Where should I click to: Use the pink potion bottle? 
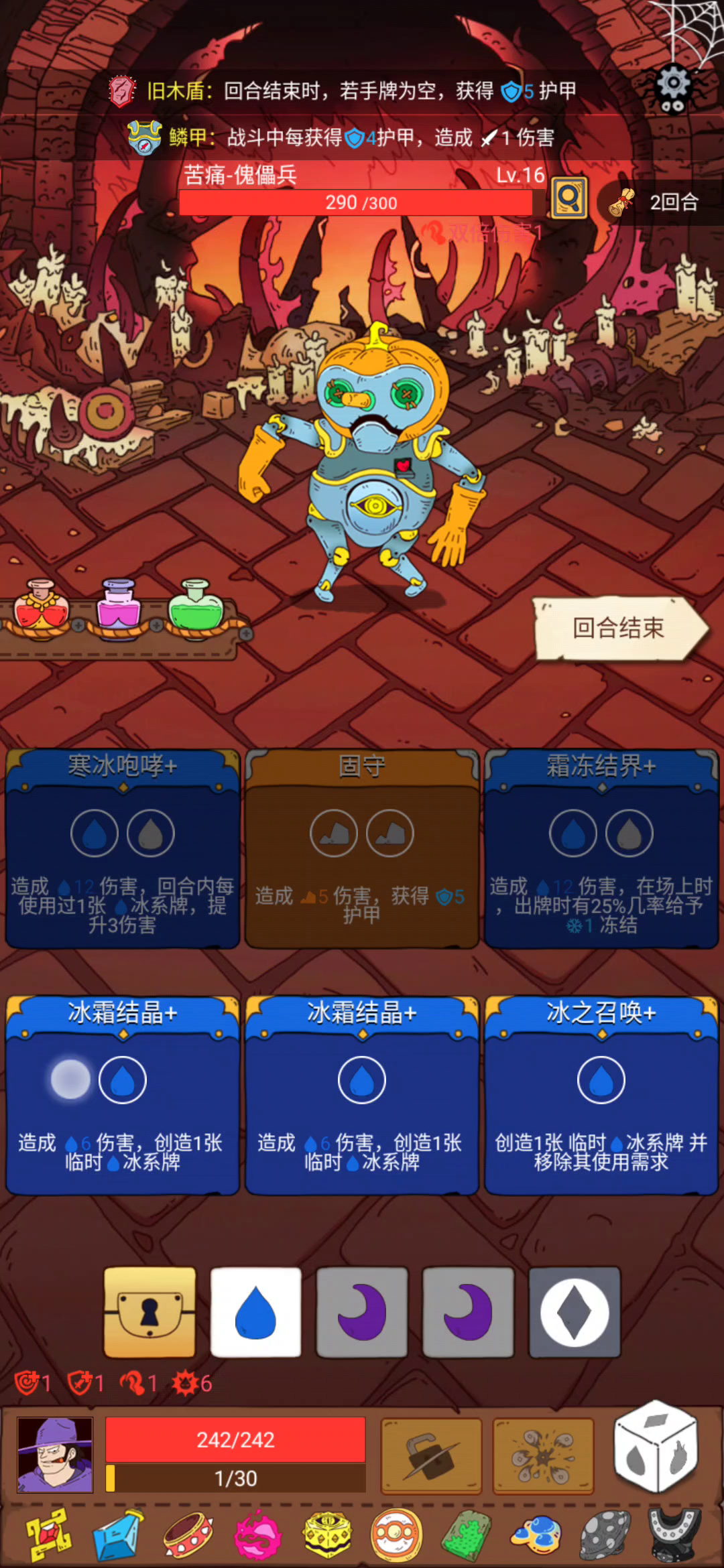[119, 606]
